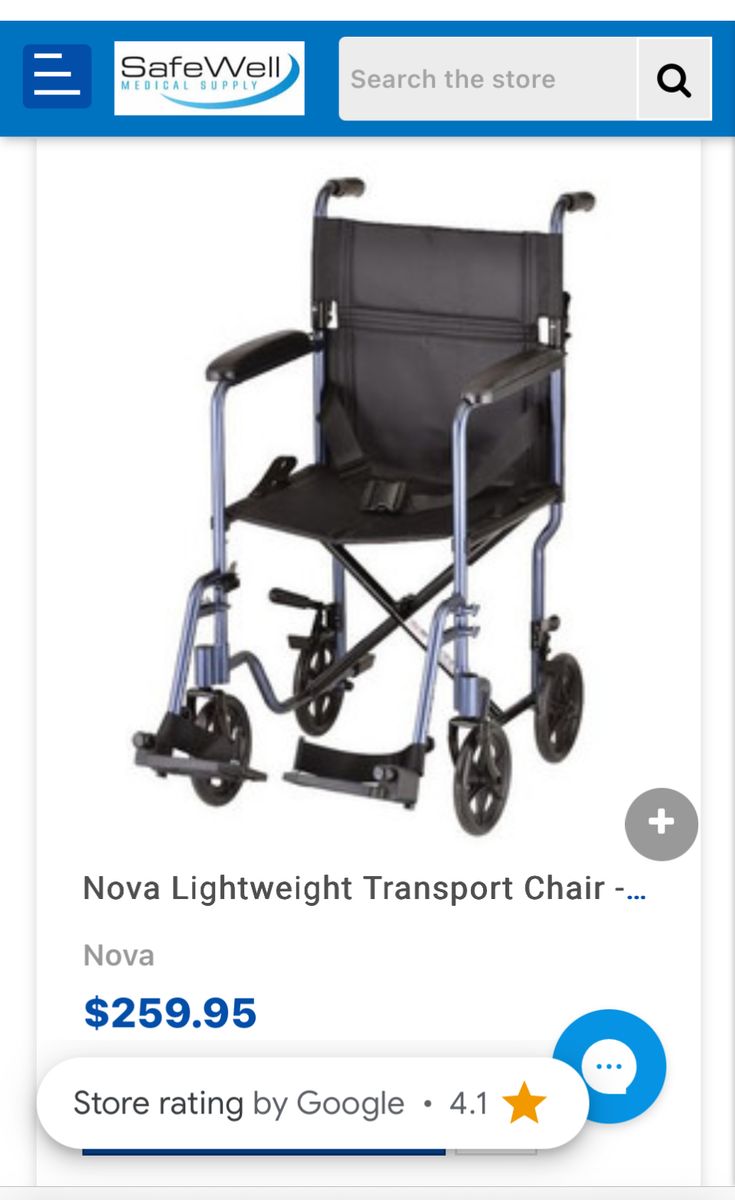View Store rating by Google badge
The width and height of the screenshot is (735, 1200).
tap(310, 1103)
